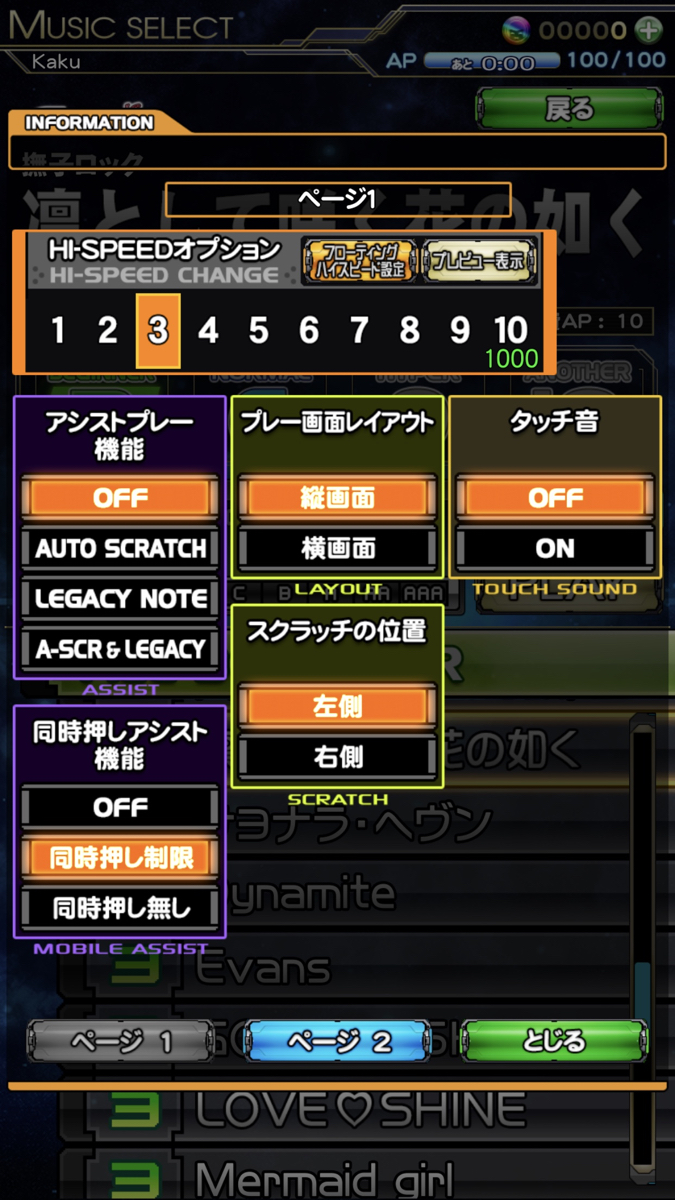
Task: Set 同時押しアシスト to OFF
Action: click(120, 806)
